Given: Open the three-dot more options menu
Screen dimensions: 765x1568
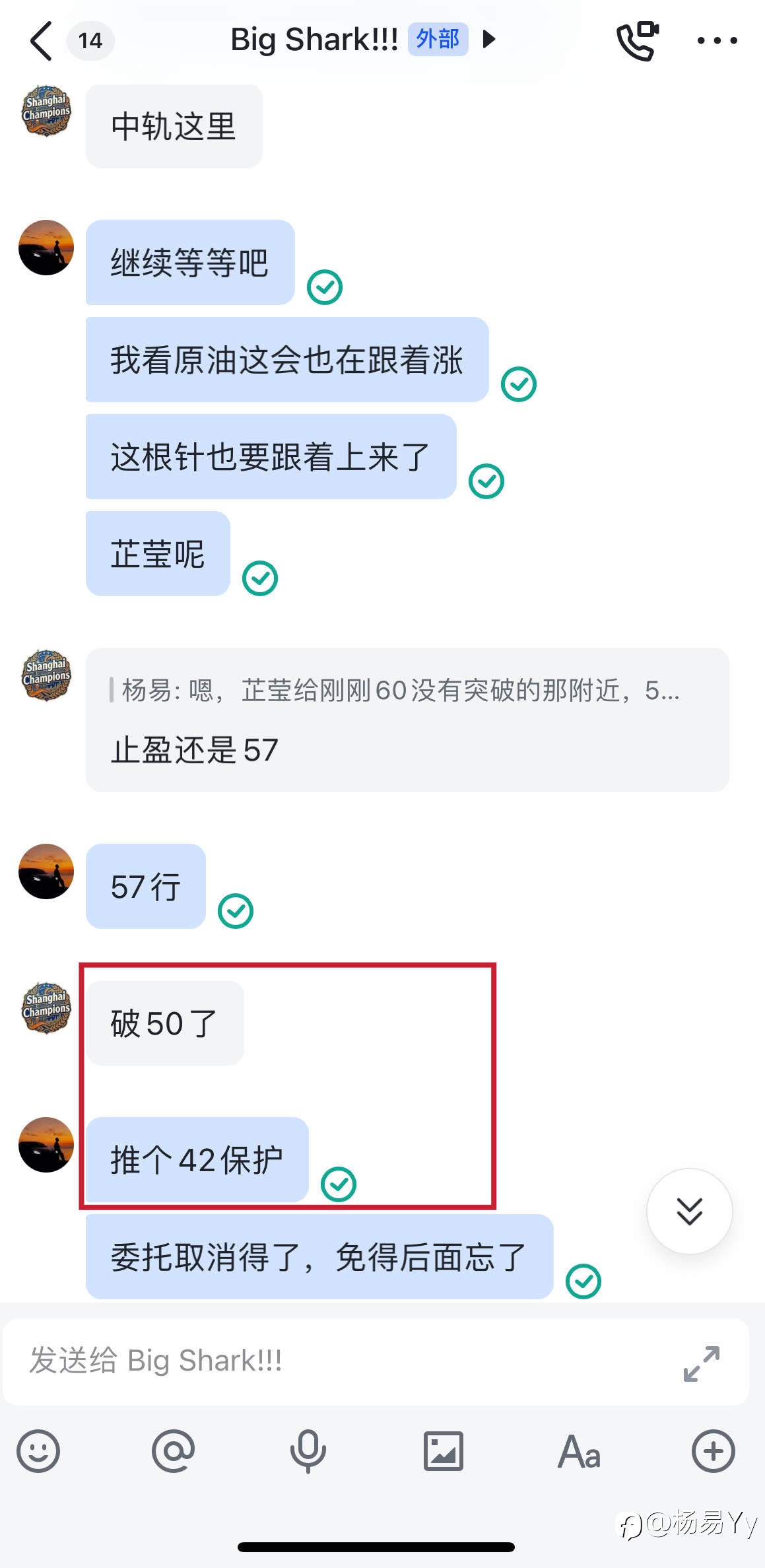Looking at the screenshot, I should (717, 40).
